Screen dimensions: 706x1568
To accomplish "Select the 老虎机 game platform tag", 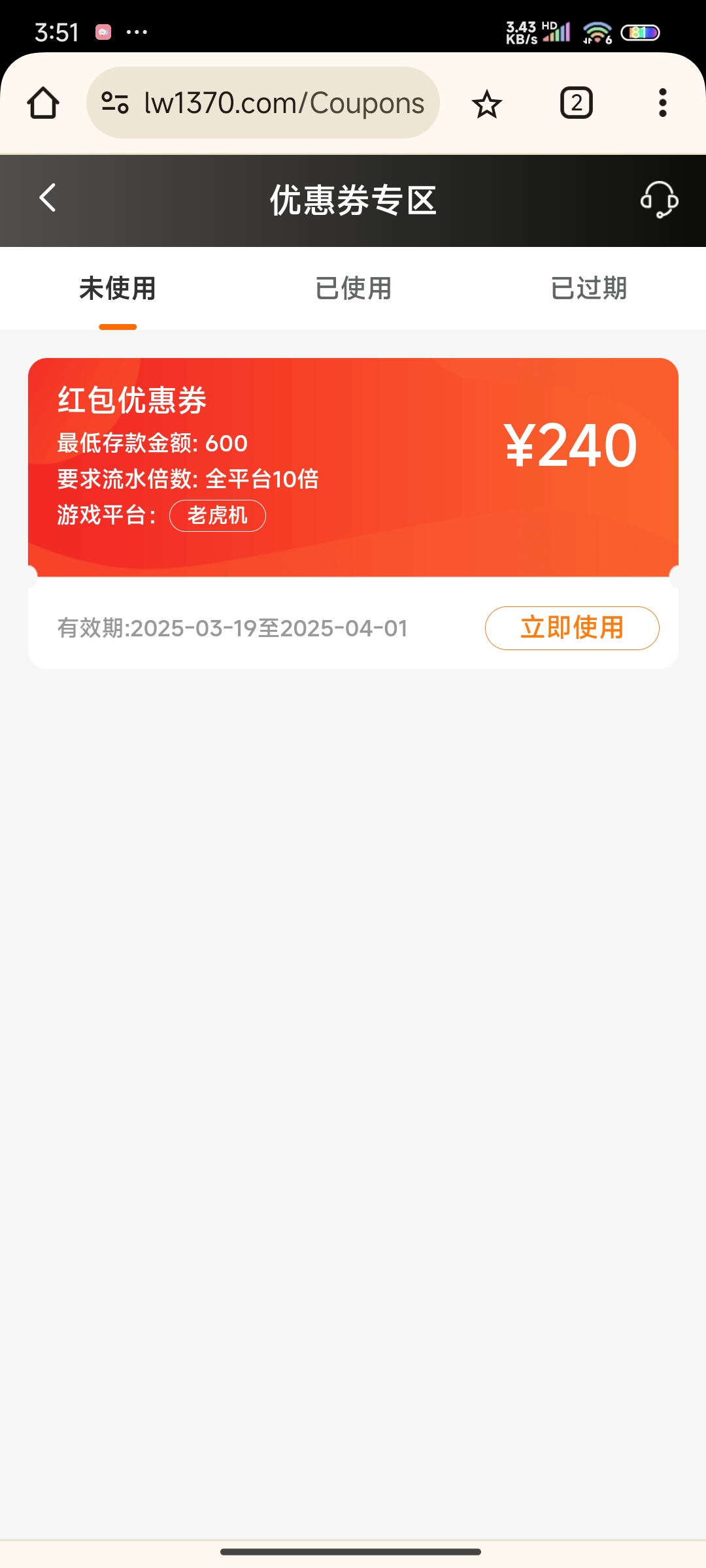I will click(218, 515).
